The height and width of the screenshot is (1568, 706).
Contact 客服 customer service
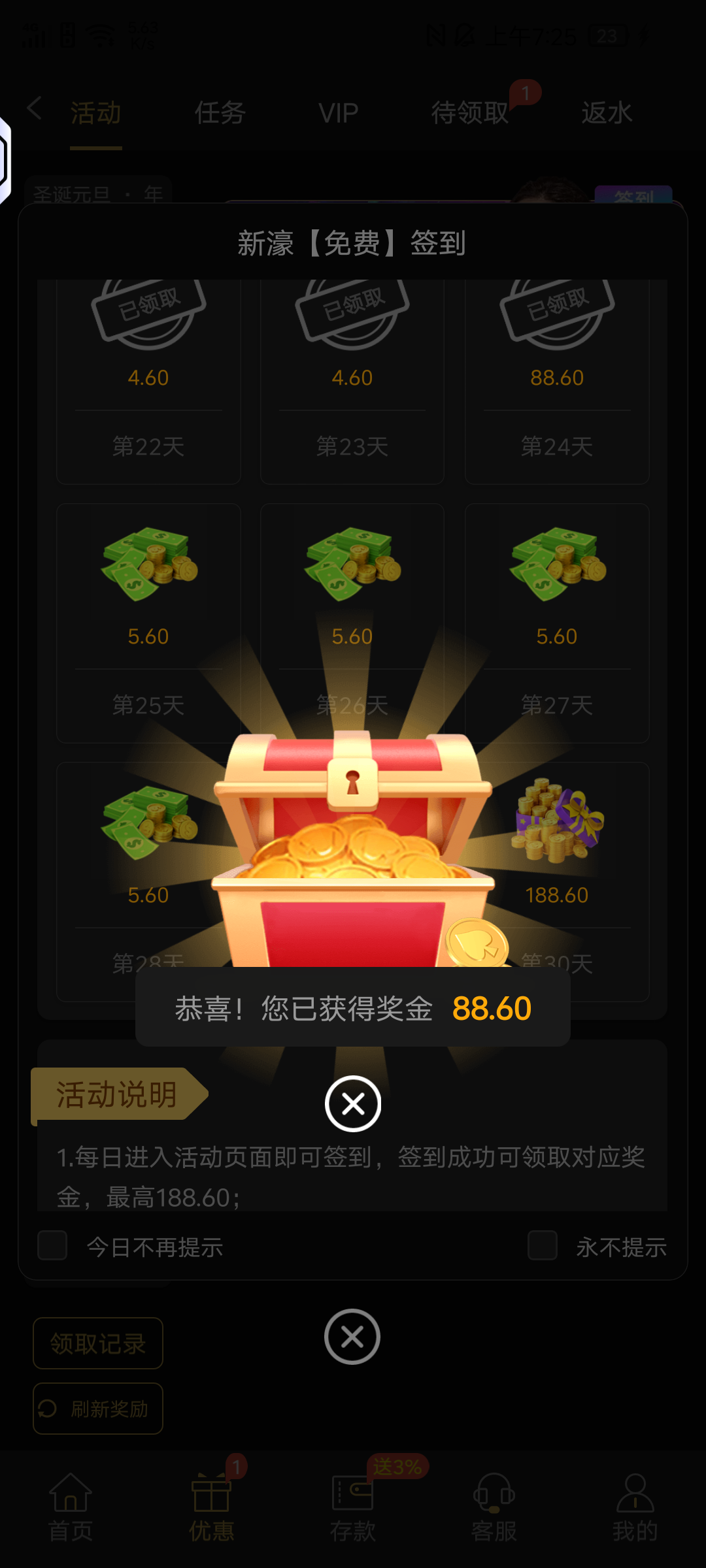[x=494, y=1507]
